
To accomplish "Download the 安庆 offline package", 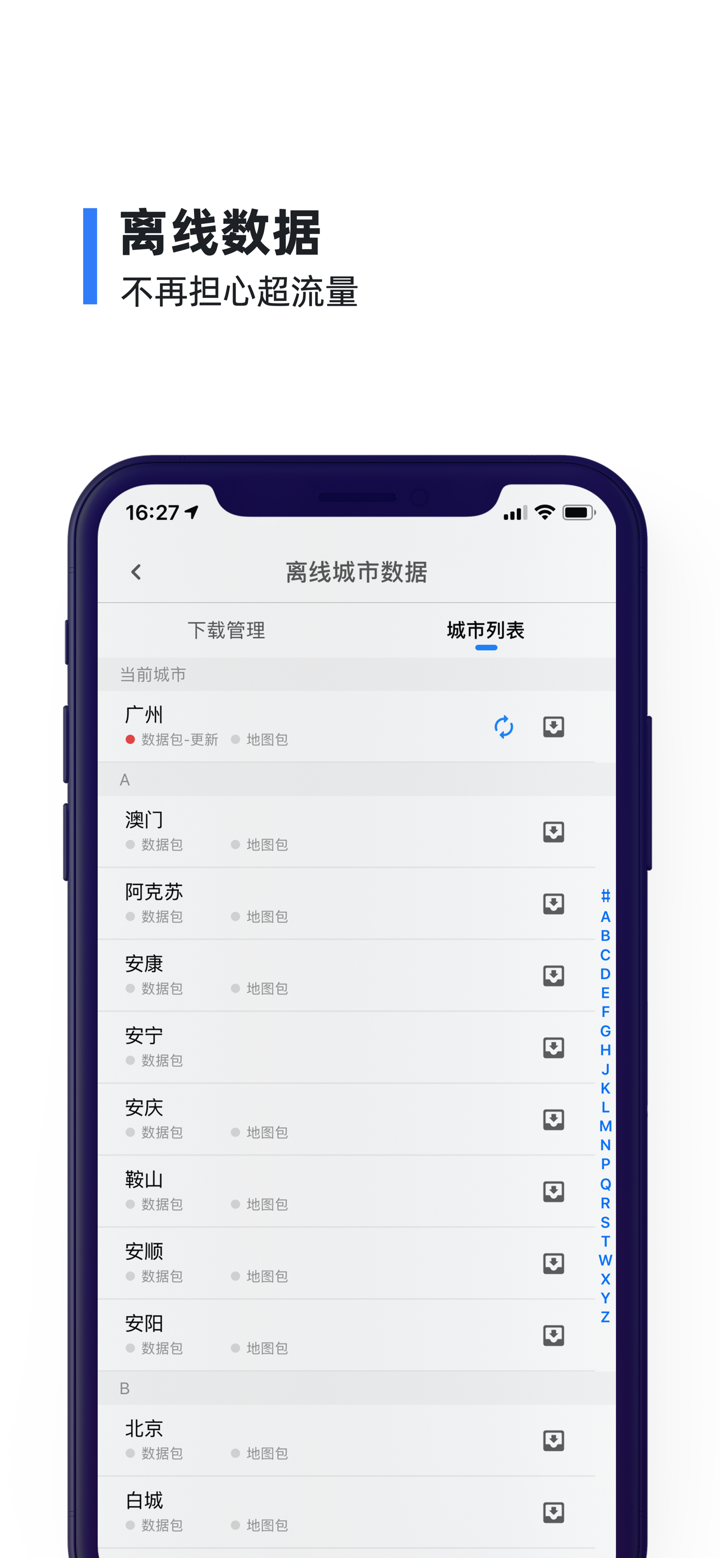I will (x=554, y=1119).
